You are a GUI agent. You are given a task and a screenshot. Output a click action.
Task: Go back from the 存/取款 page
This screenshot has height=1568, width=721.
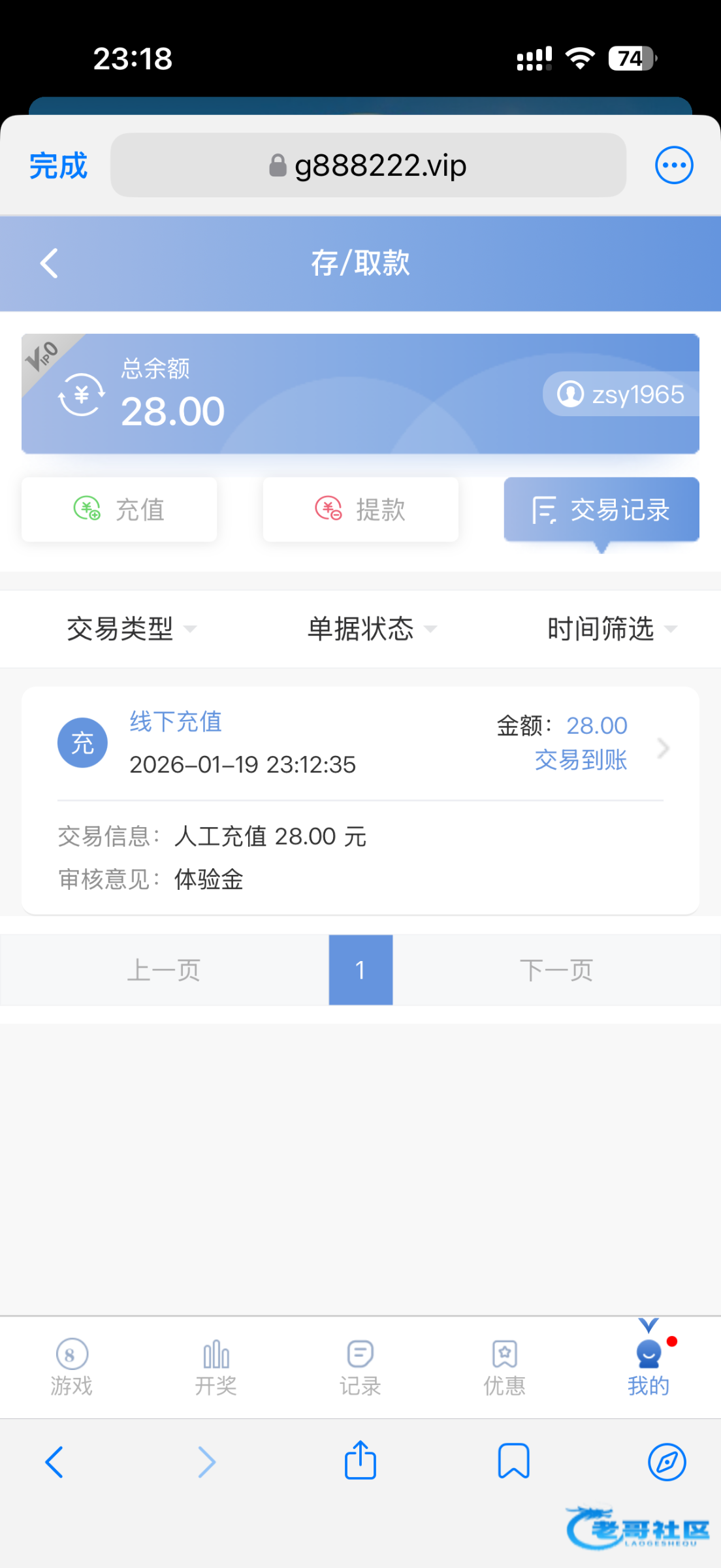click(x=50, y=263)
